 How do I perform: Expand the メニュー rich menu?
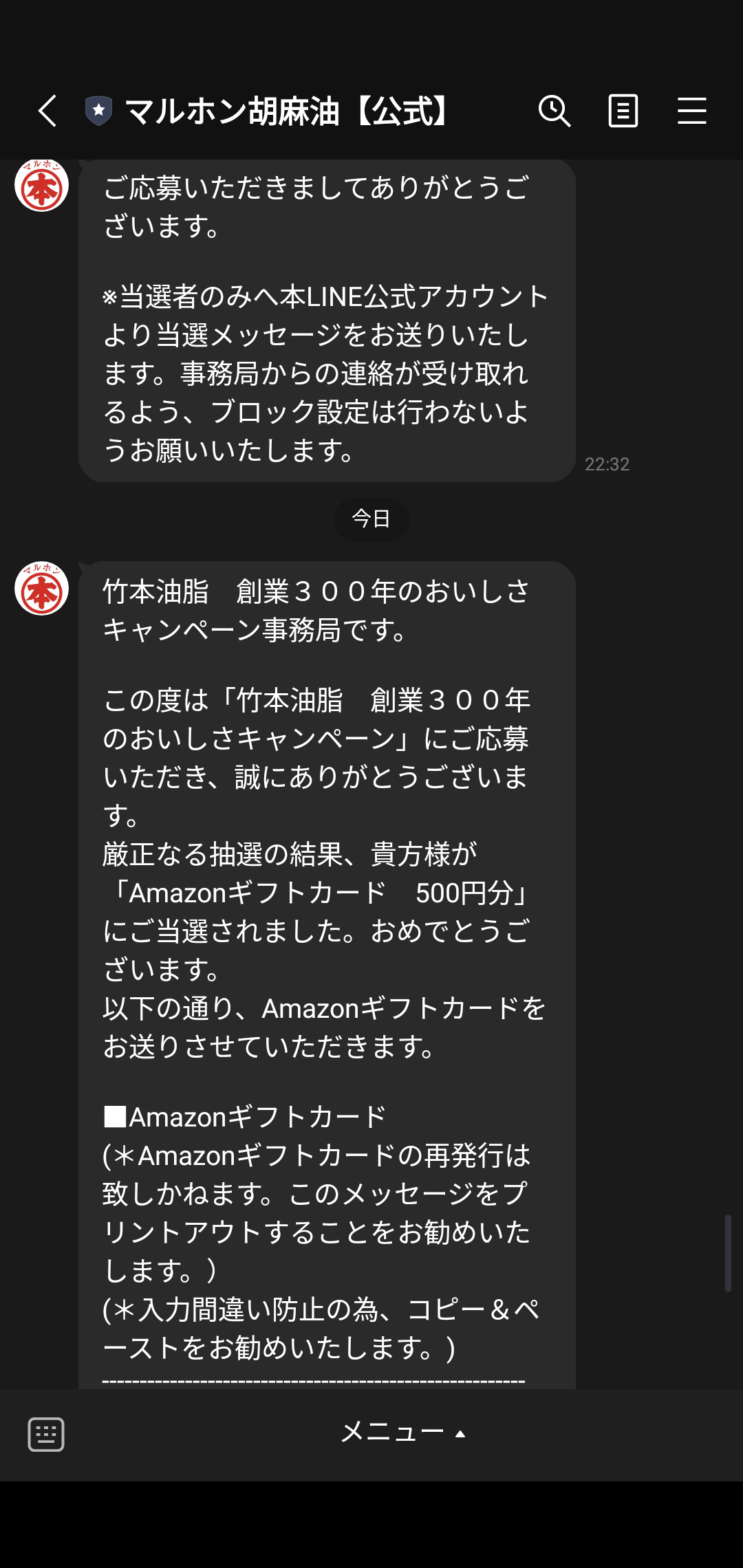(x=404, y=1433)
